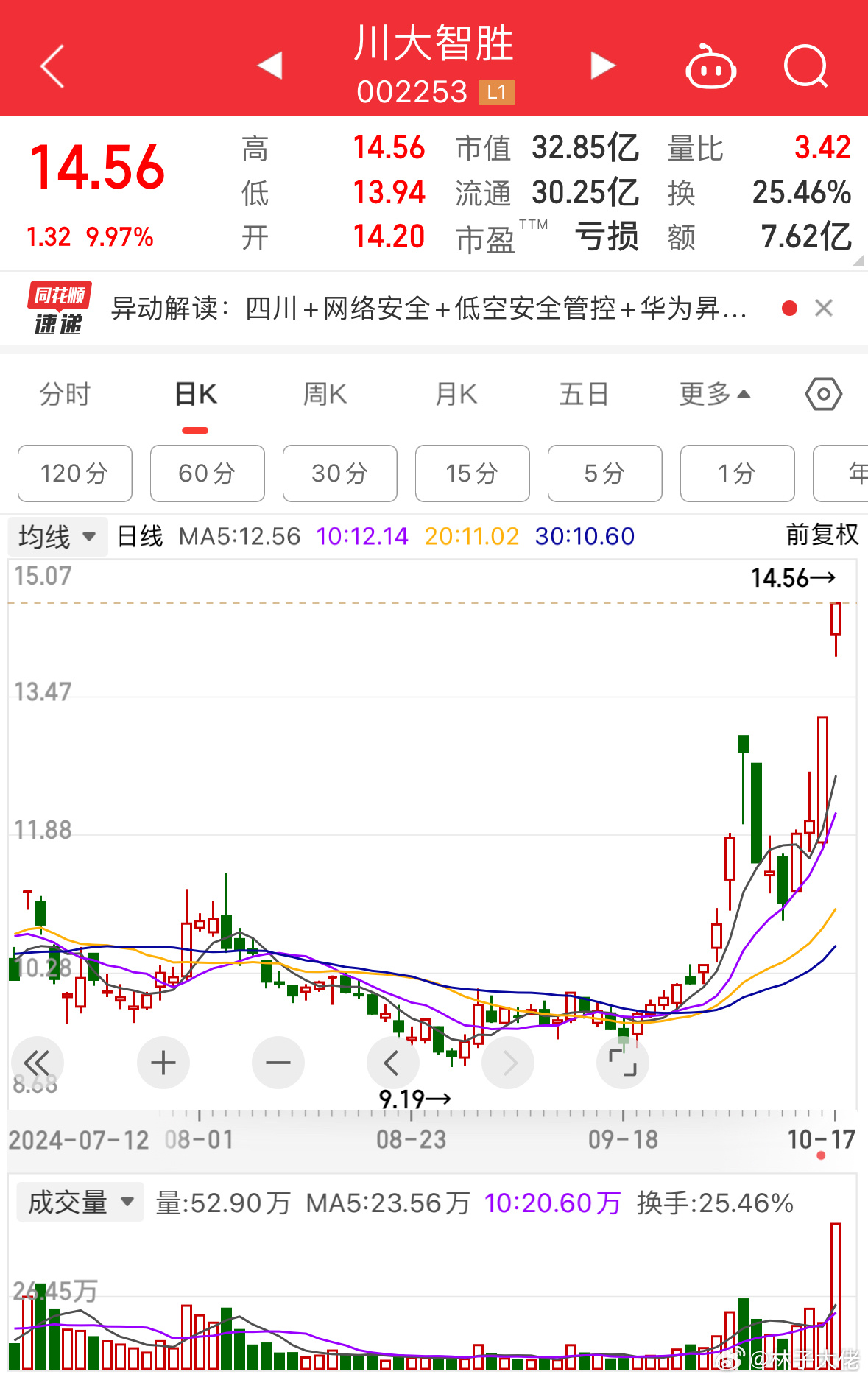The height and width of the screenshot is (1380, 868).
Task: Dismiss the 异动解读 banner with the X
Action: pos(824,308)
